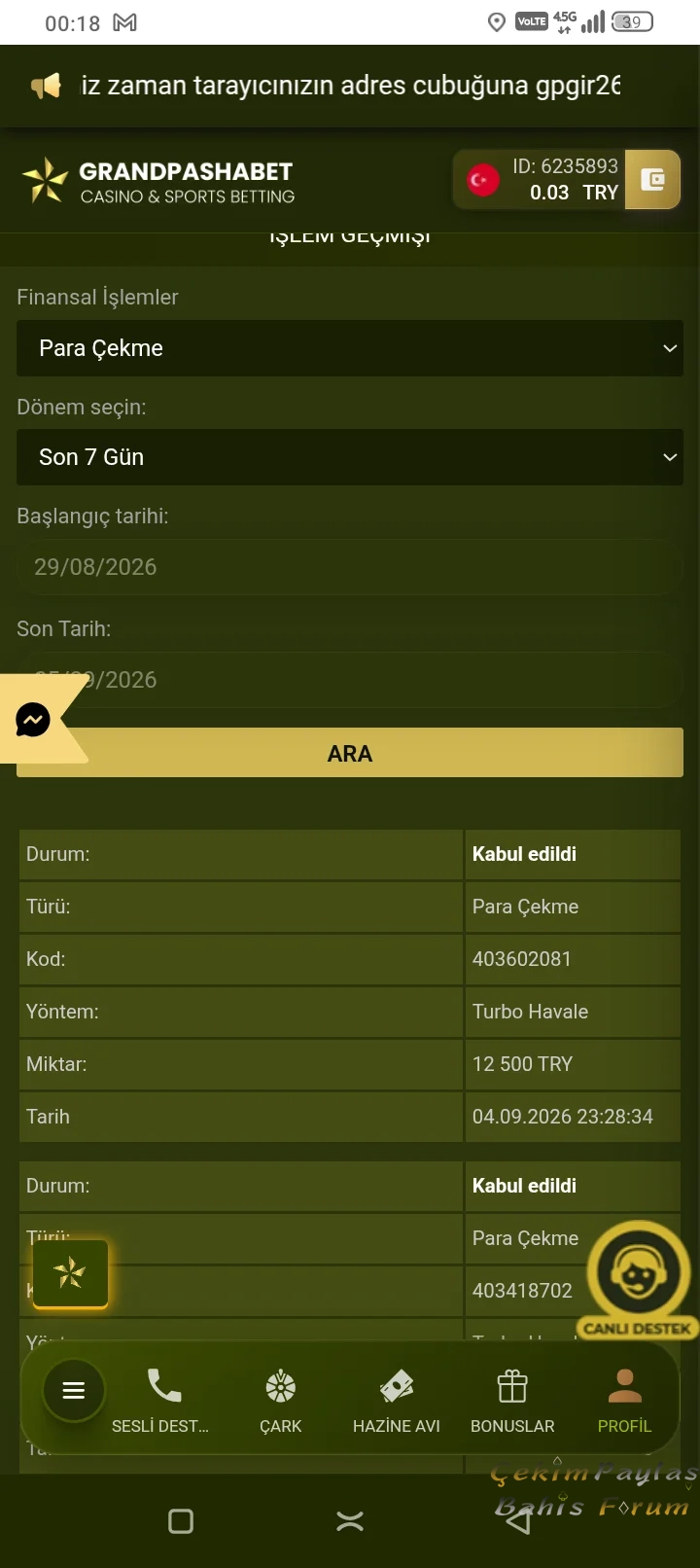Open the wallet icon beside the balance
700x1568 pixels.
(x=652, y=180)
